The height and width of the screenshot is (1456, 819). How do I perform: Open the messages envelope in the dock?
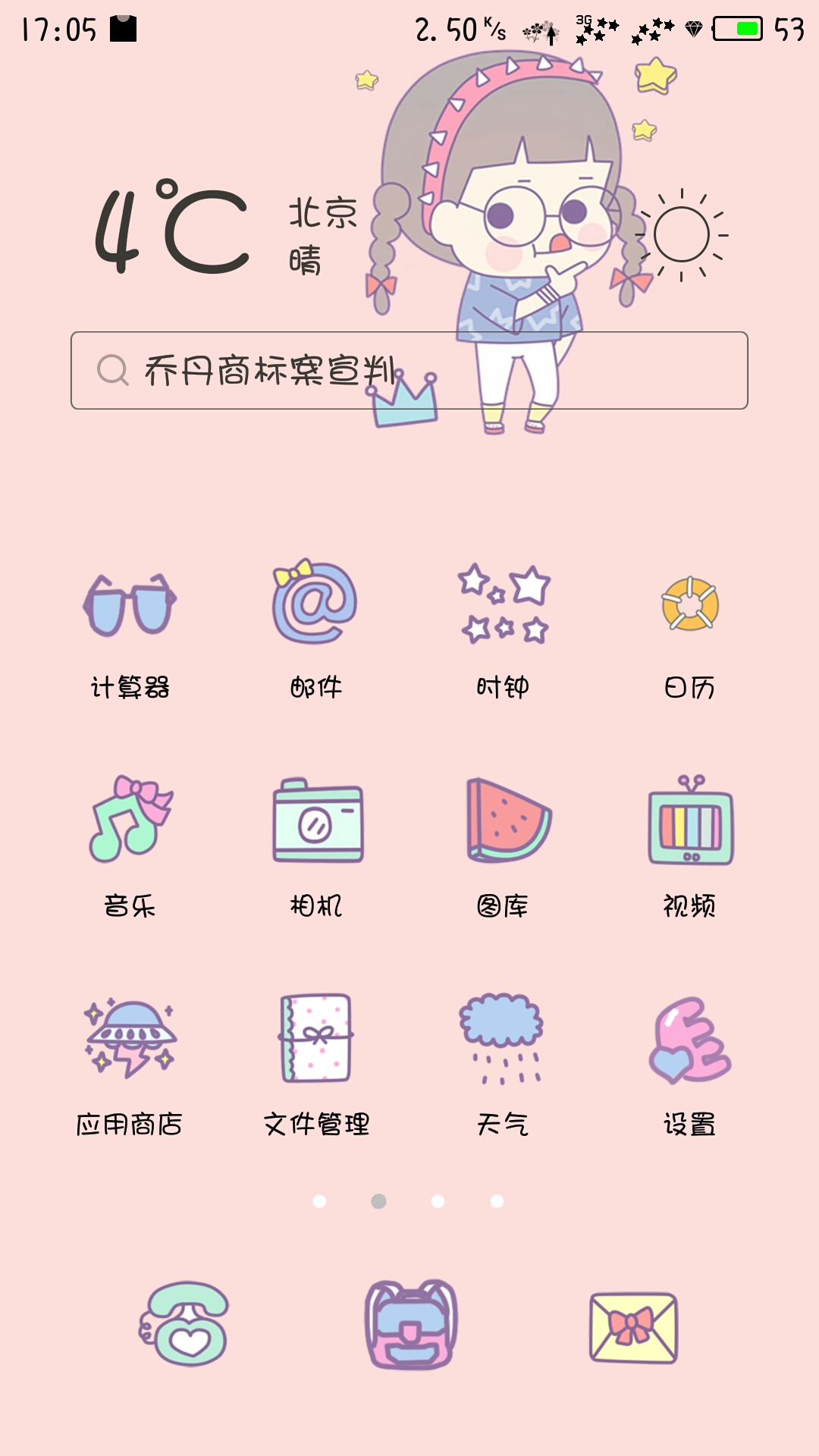(x=634, y=1327)
